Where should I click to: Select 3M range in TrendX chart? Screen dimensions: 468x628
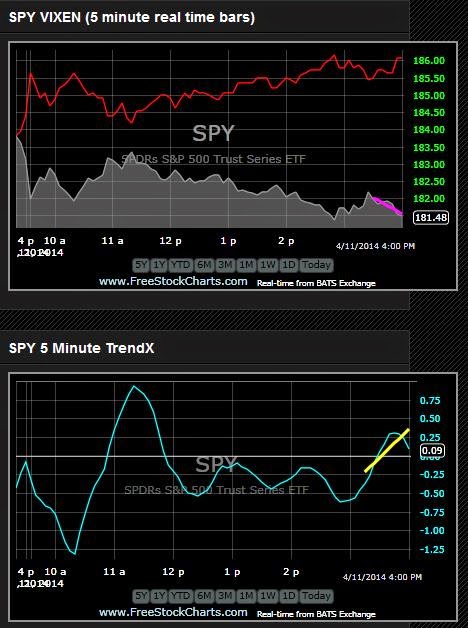coord(225,596)
